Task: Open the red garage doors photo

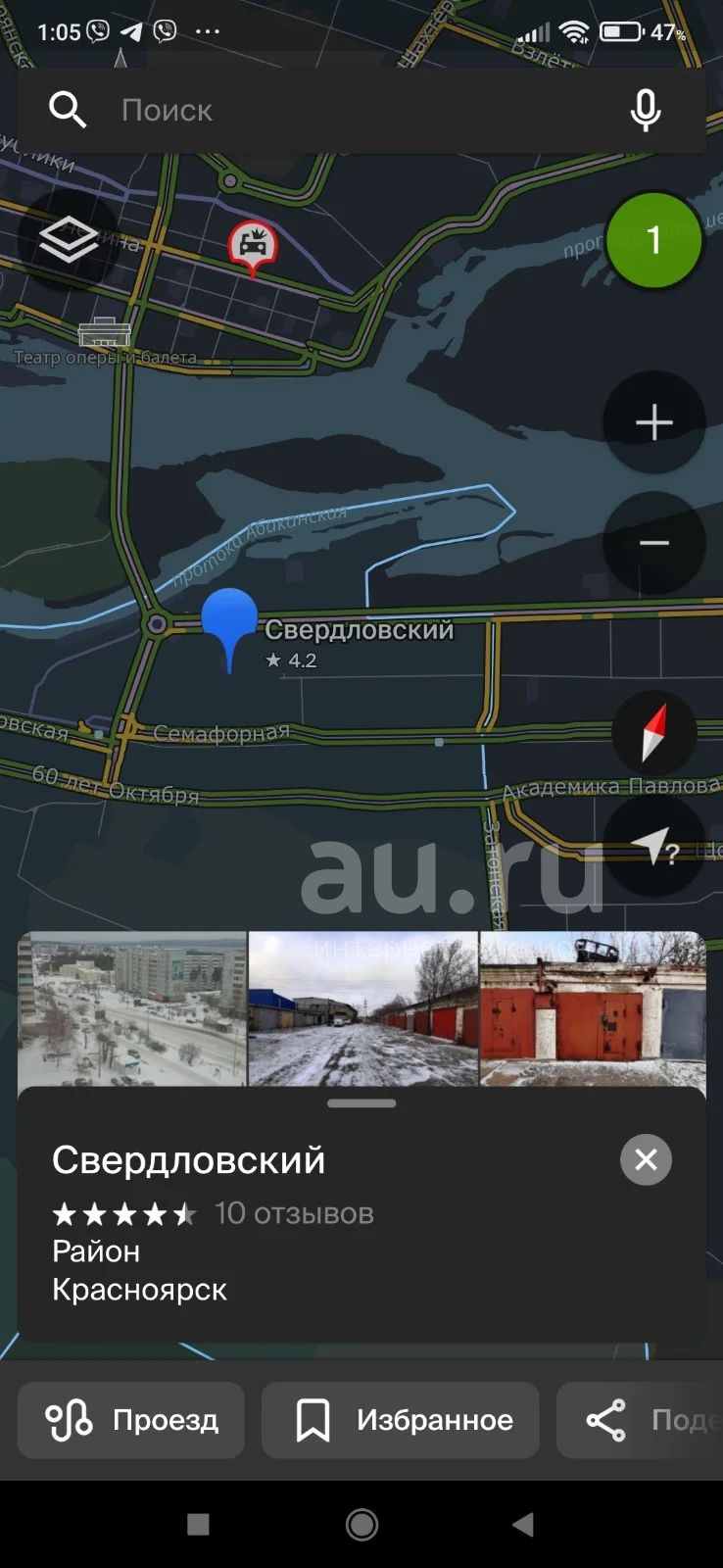Action: tap(593, 1008)
